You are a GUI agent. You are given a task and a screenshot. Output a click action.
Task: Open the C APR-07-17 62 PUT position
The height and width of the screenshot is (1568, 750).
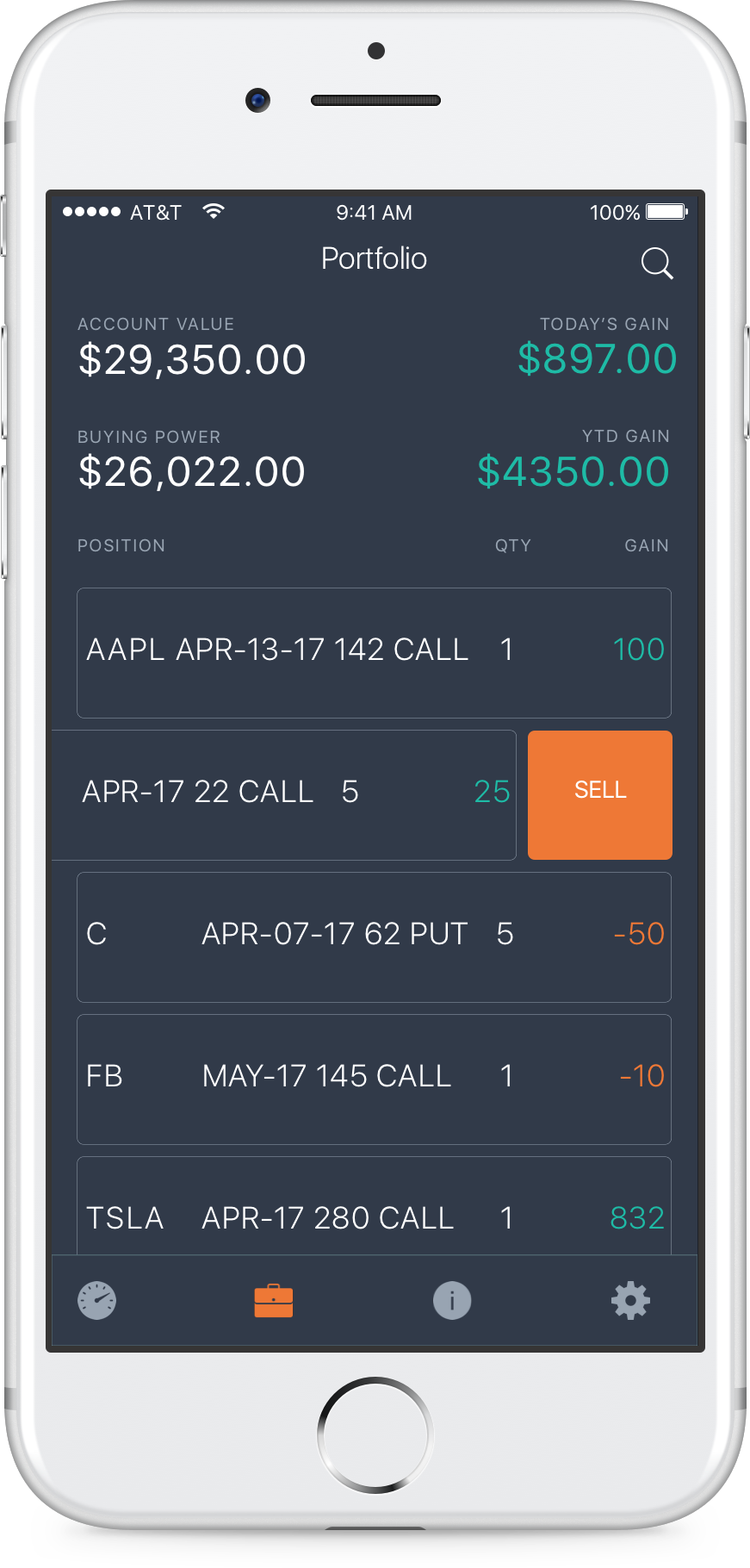(x=374, y=936)
